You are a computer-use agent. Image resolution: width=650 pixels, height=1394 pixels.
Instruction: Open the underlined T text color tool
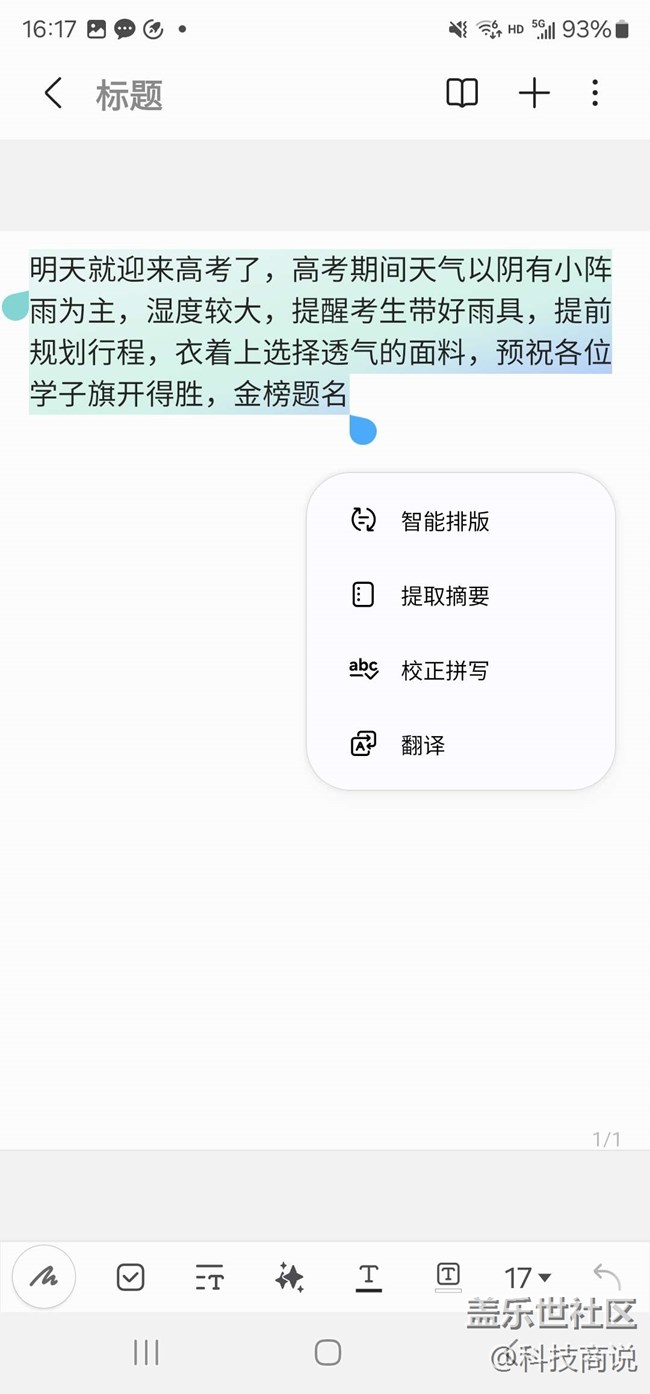click(x=369, y=1277)
